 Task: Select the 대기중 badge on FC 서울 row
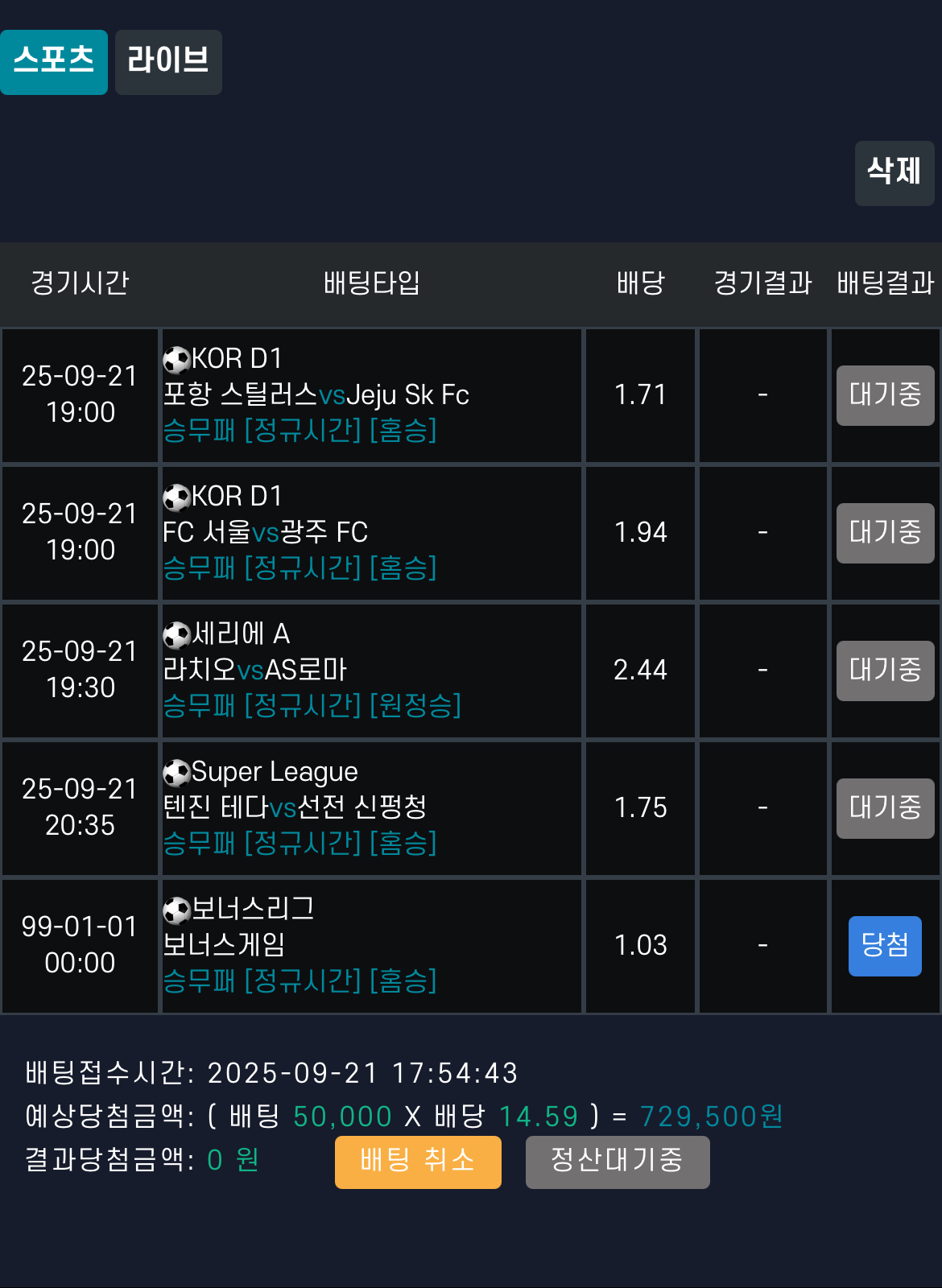(884, 533)
